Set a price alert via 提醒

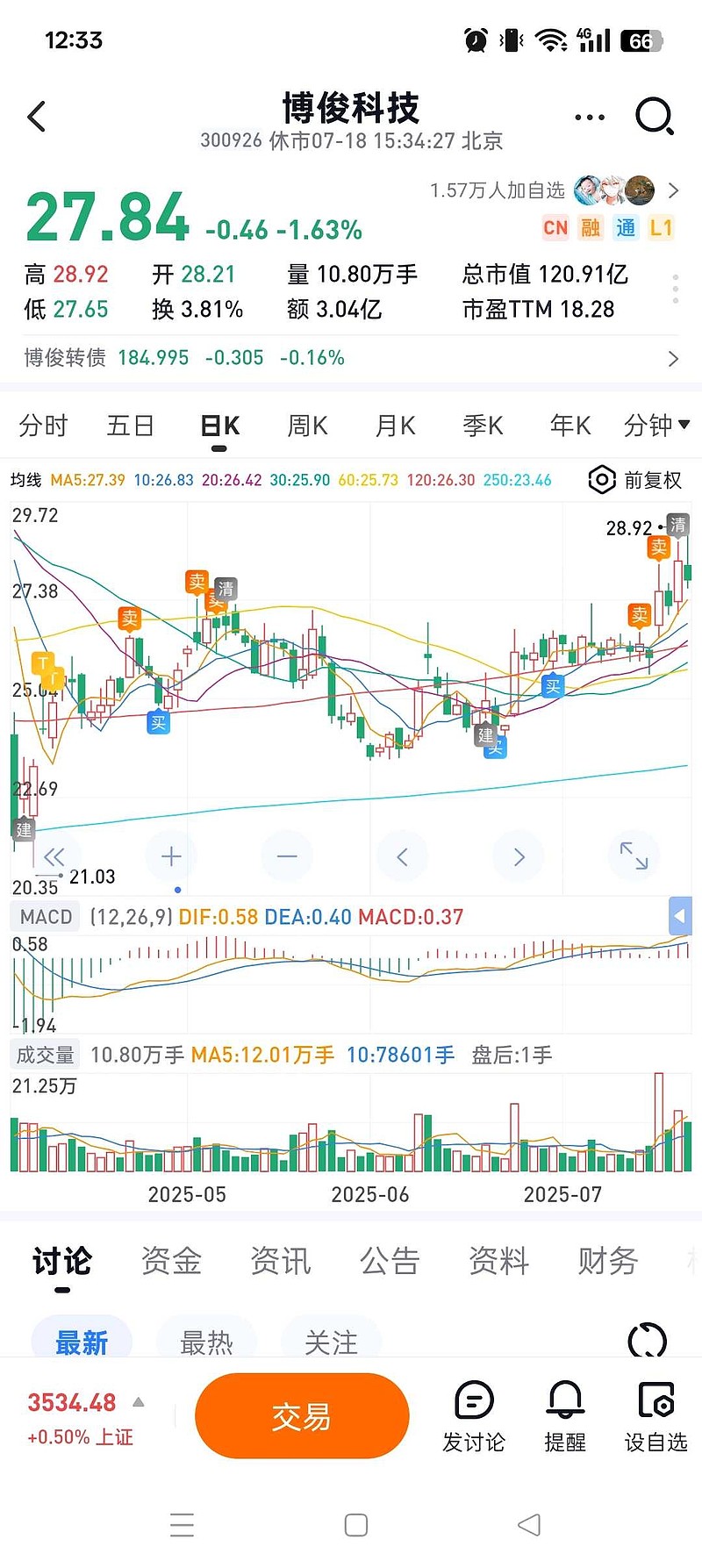click(x=565, y=1416)
